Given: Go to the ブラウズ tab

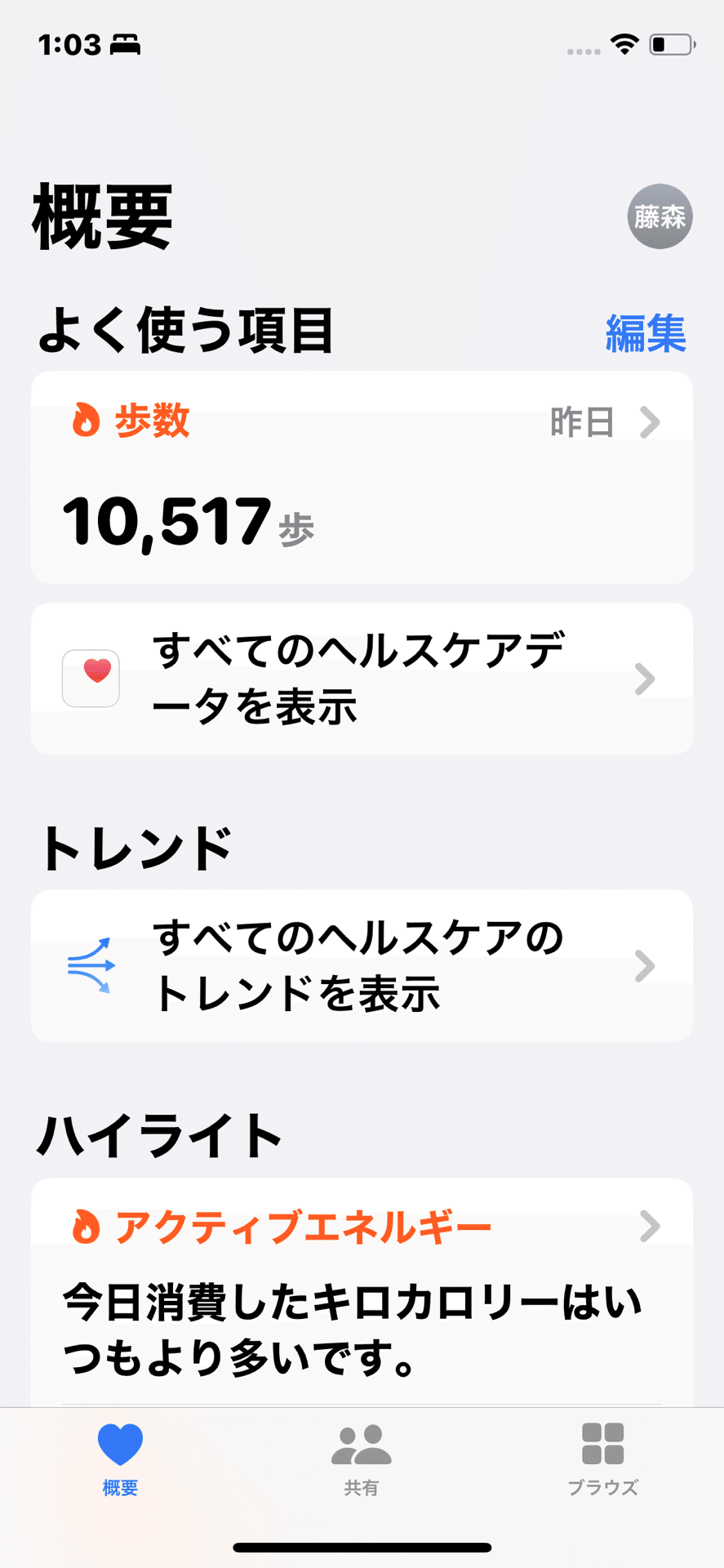Looking at the screenshot, I should pos(602,1459).
